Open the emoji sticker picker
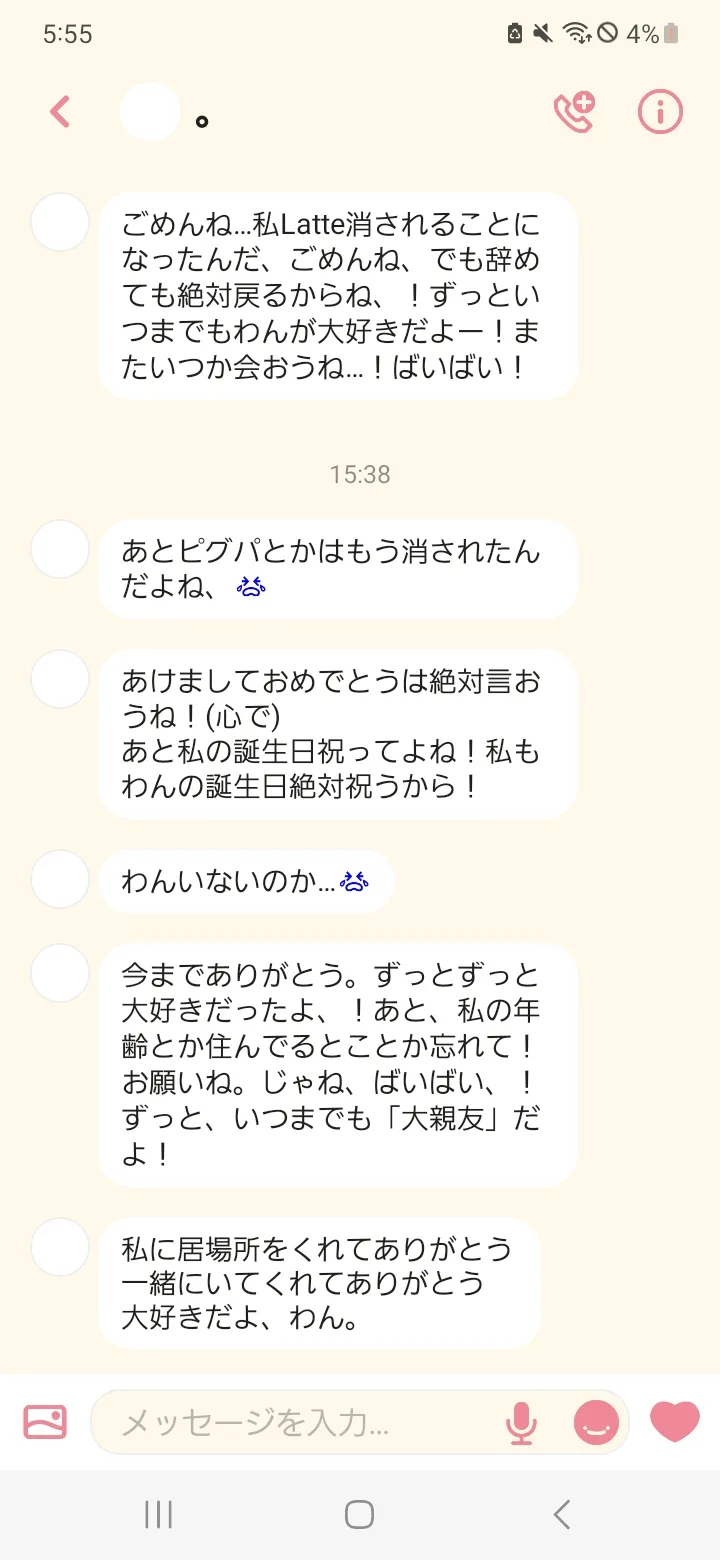720x1560 pixels. [595, 1422]
